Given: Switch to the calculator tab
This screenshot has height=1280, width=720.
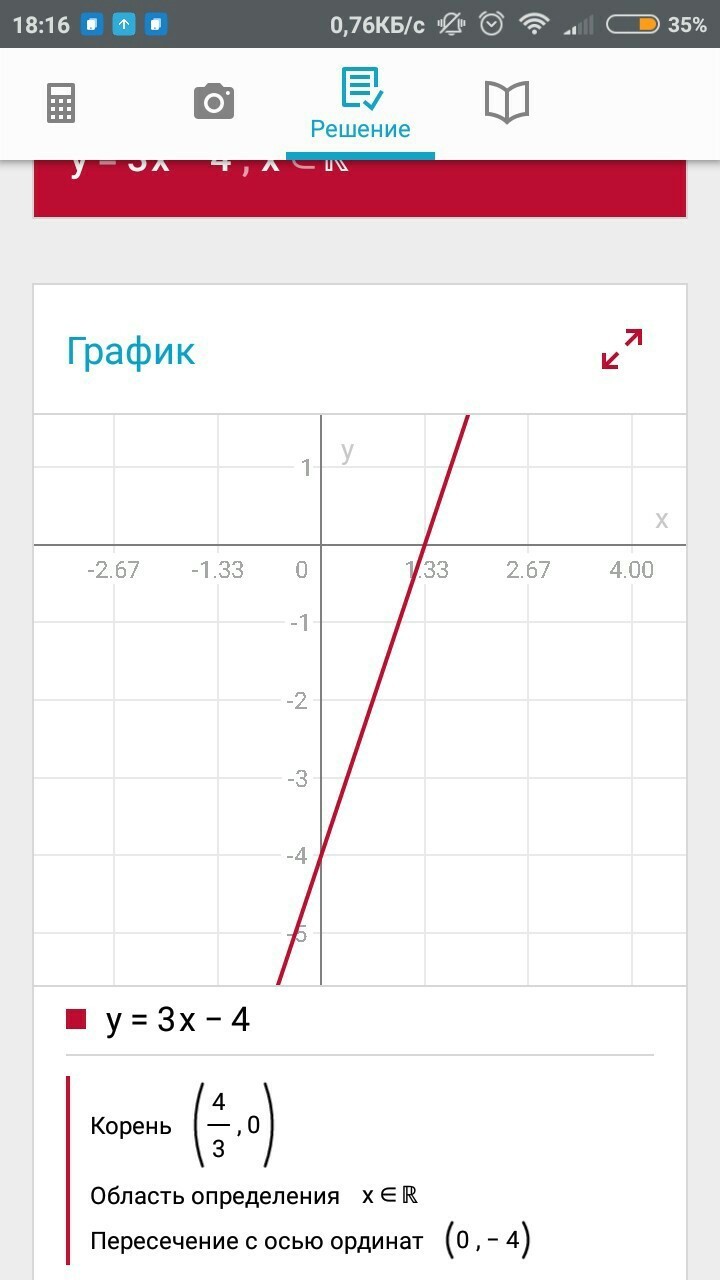Looking at the screenshot, I should tap(61, 102).
